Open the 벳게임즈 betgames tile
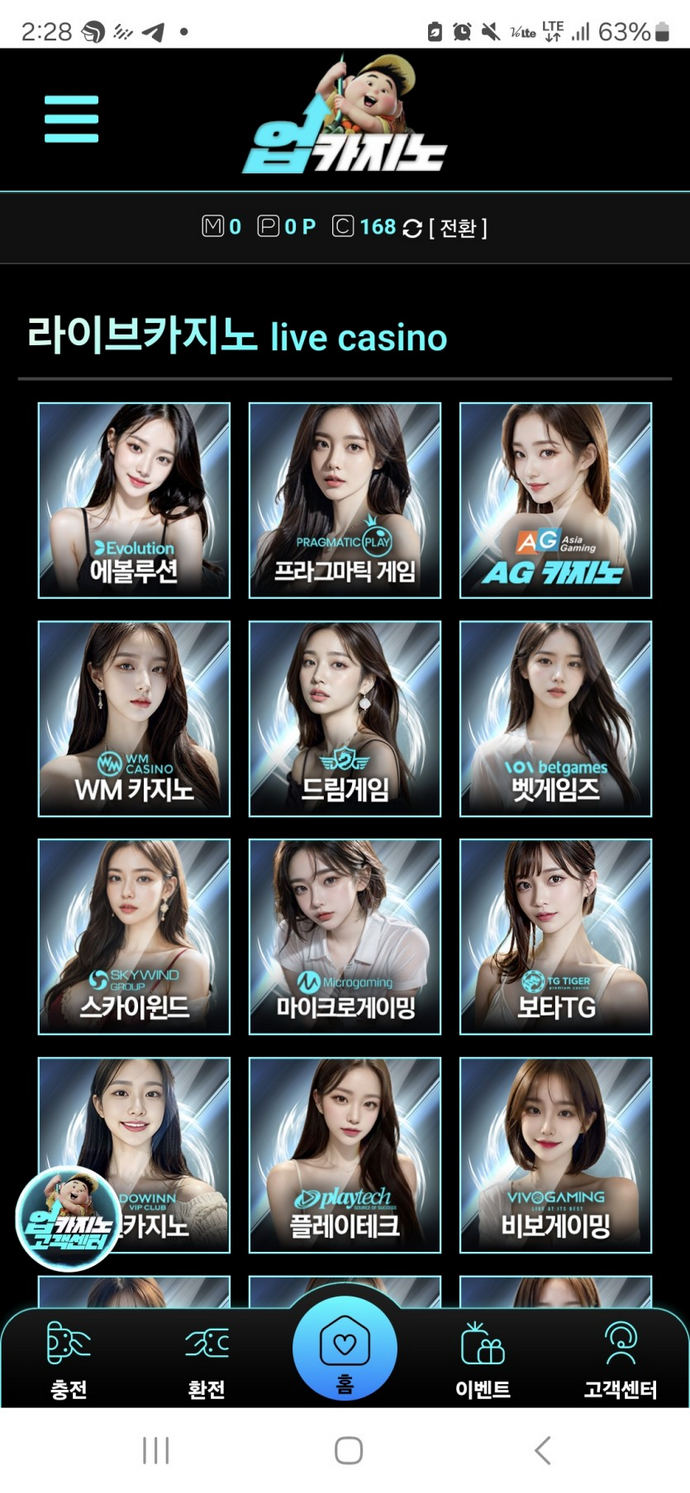 click(x=555, y=718)
